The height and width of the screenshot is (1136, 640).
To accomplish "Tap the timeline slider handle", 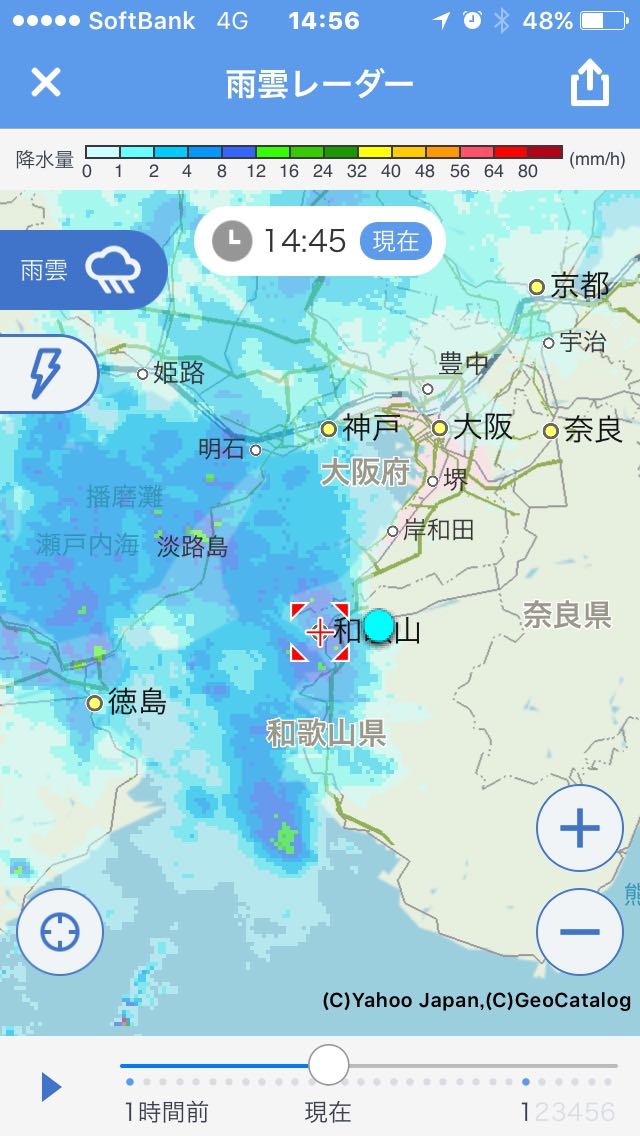I will tap(328, 1065).
